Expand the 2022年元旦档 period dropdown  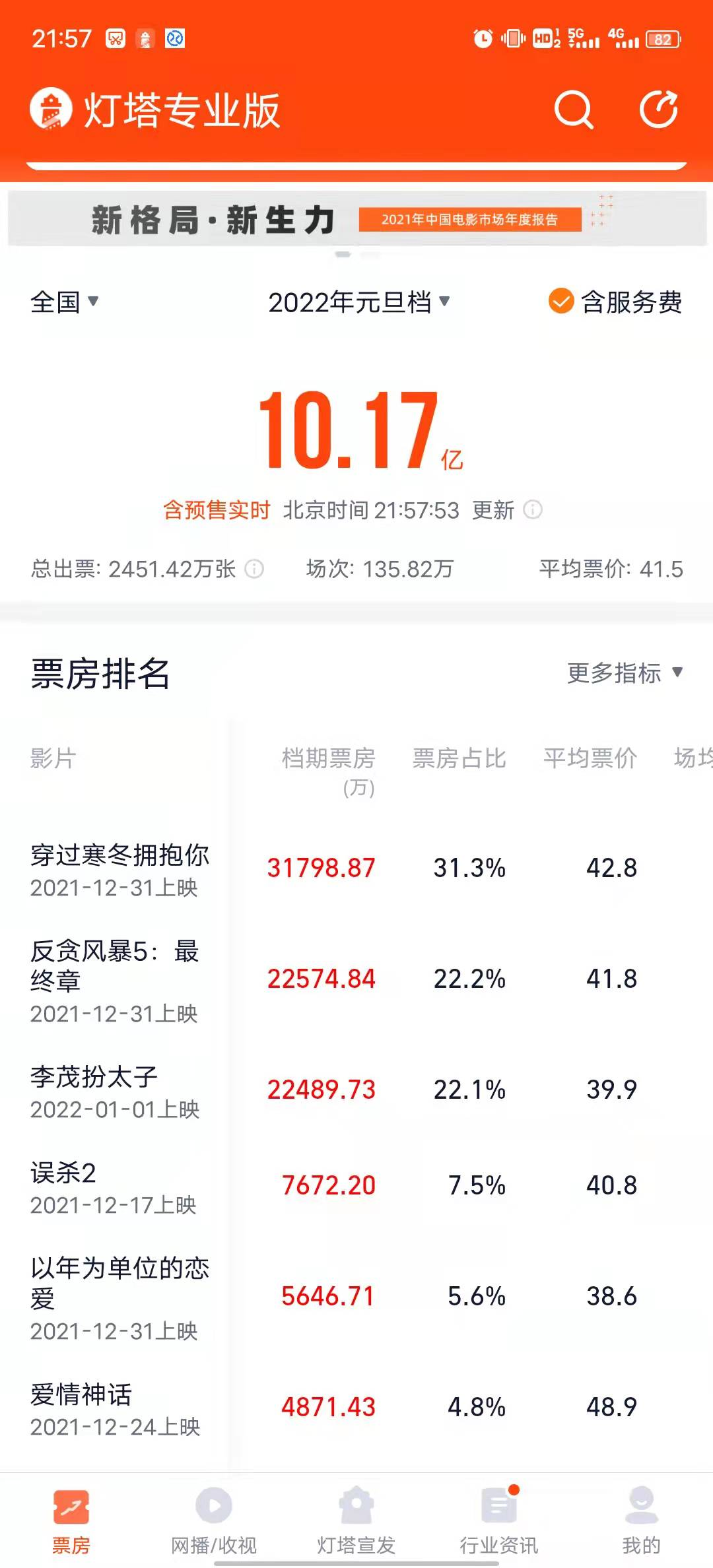tap(358, 302)
